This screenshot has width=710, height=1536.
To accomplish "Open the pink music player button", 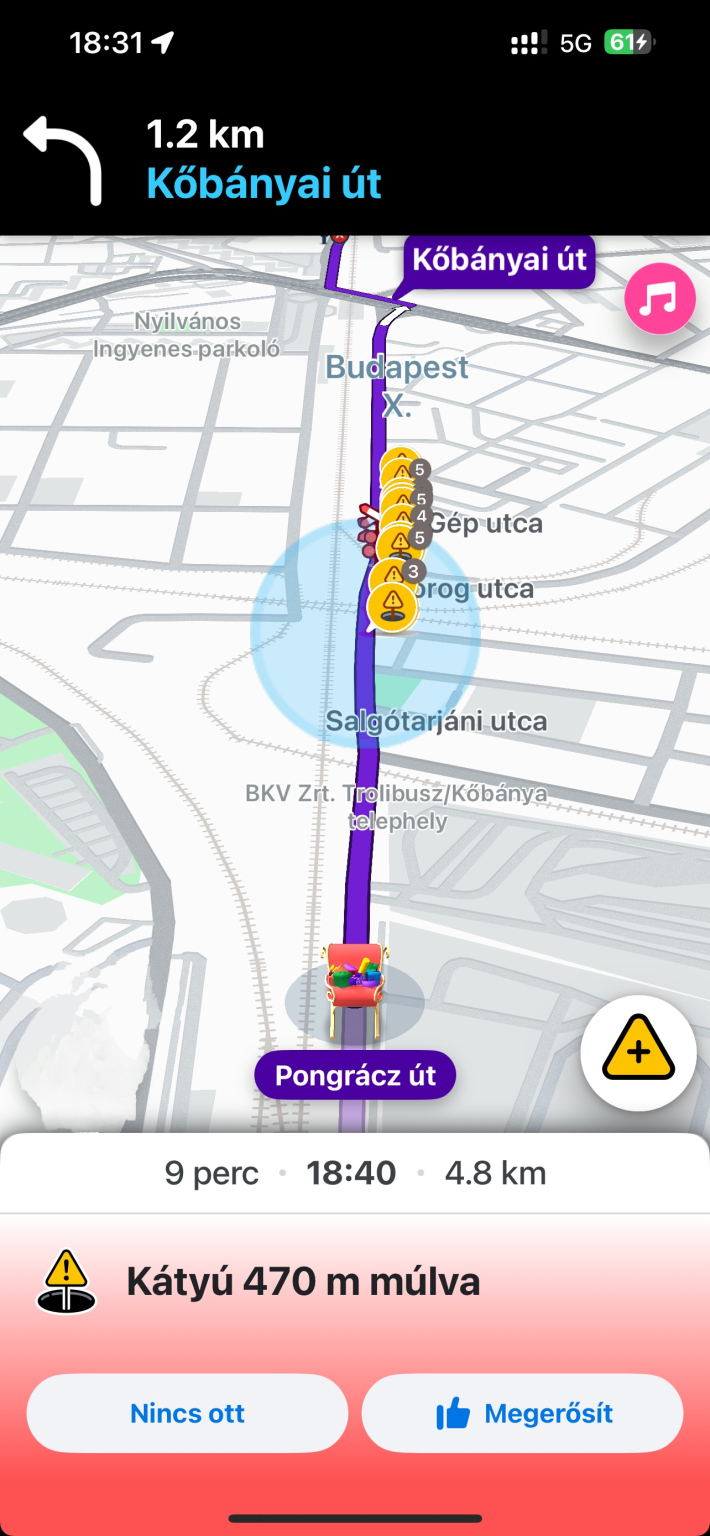I will coord(659,298).
